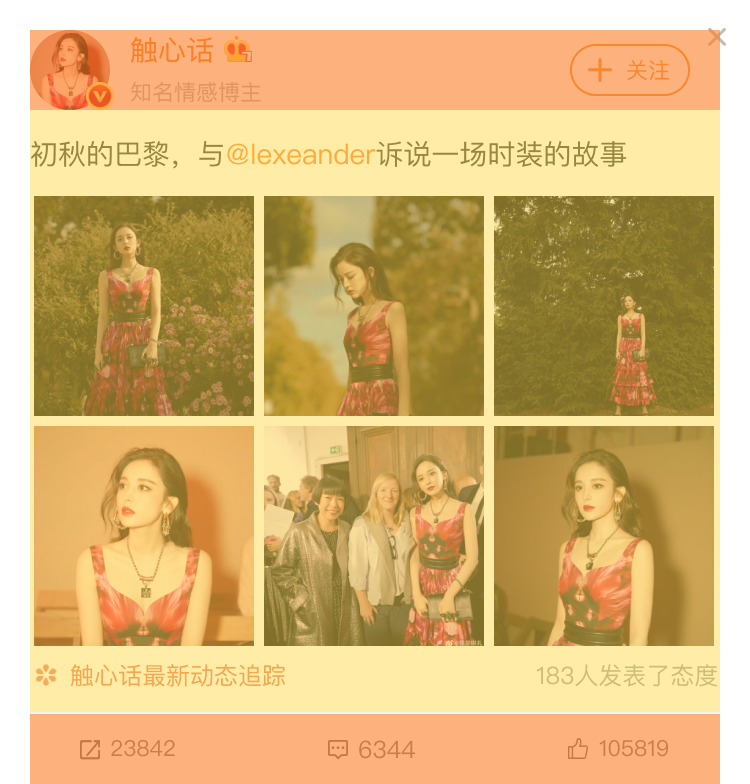Like the post with 105819 likes

(x=617, y=749)
